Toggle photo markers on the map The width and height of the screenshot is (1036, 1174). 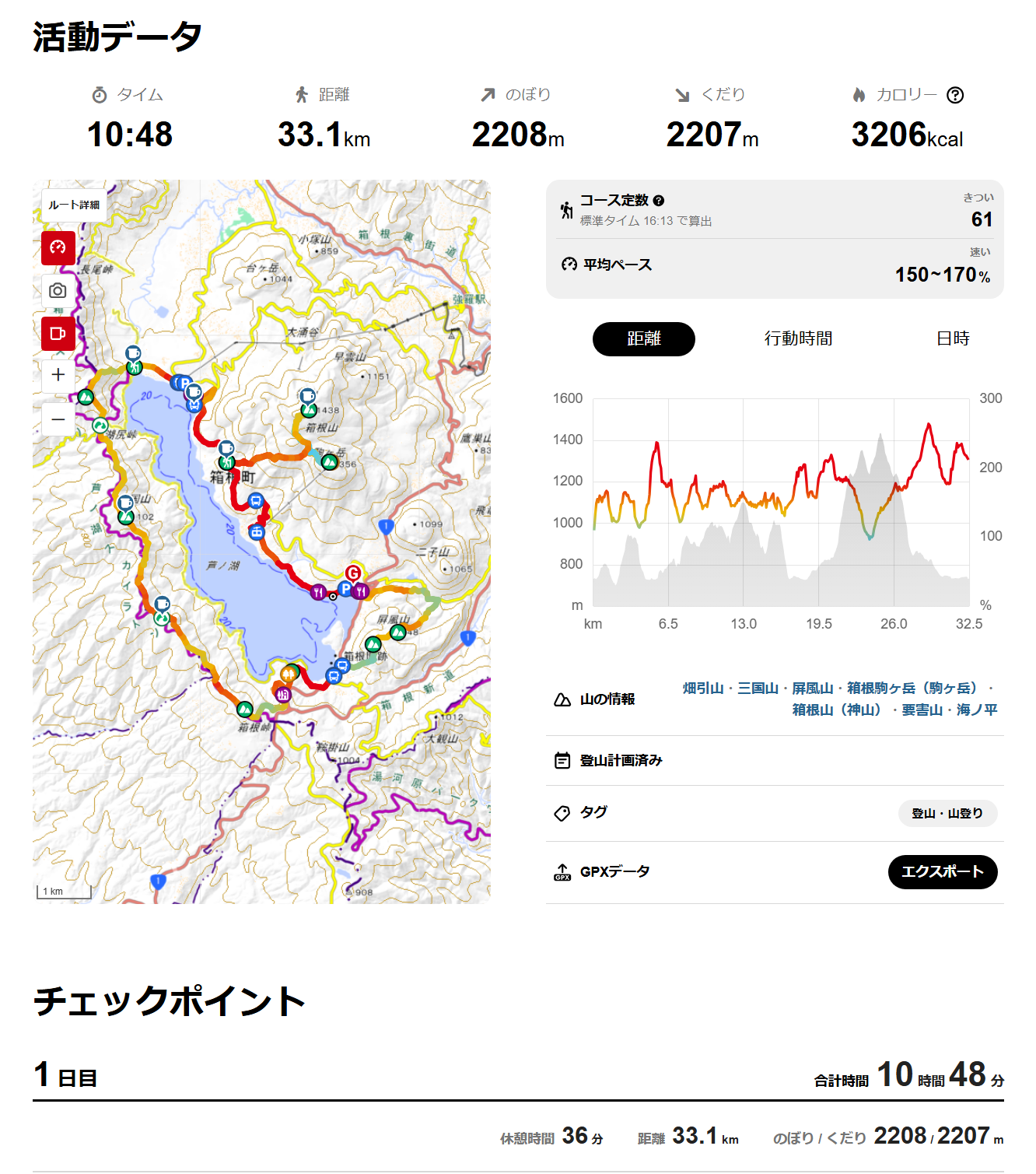pyautogui.click(x=58, y=291)
